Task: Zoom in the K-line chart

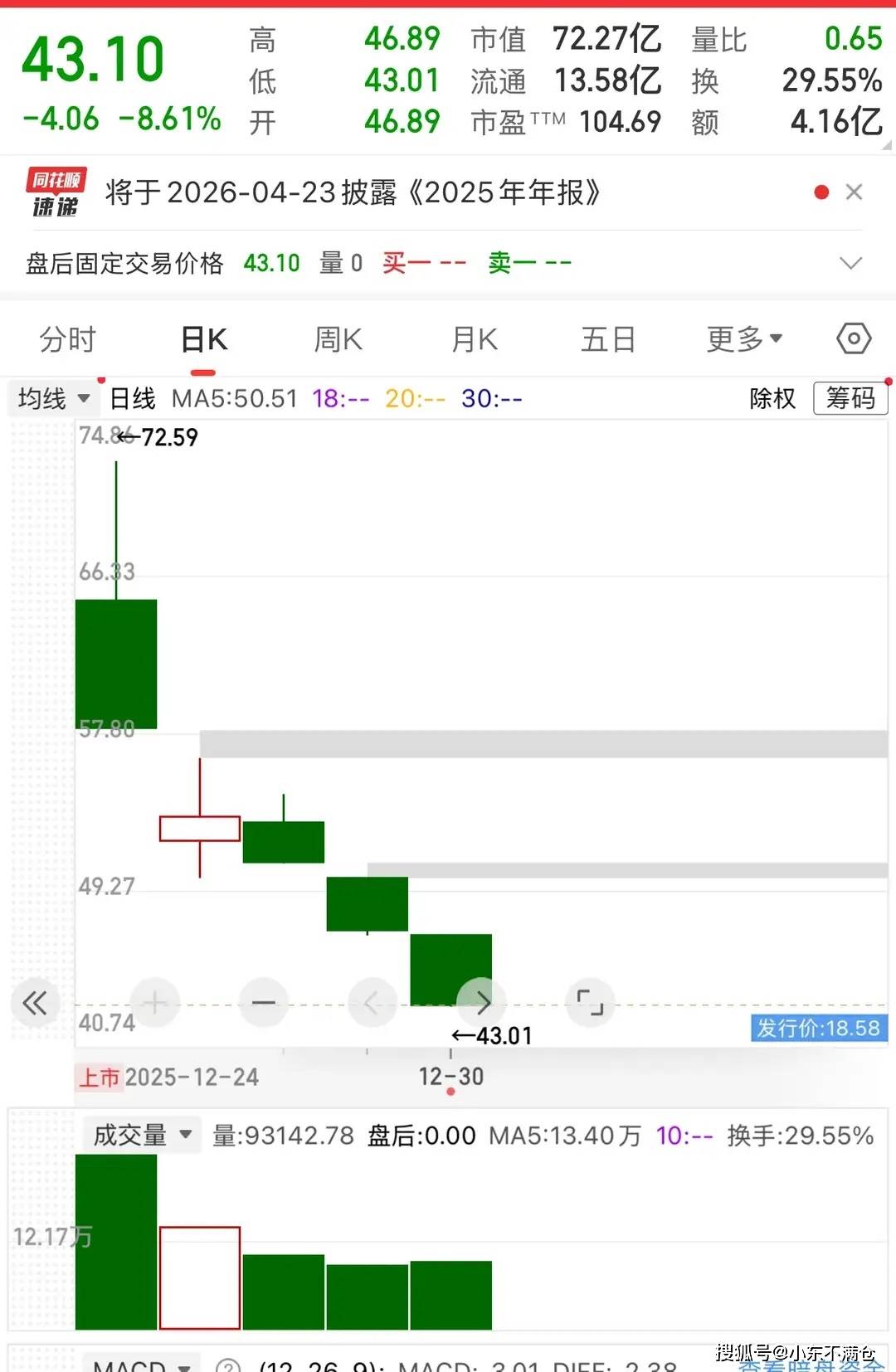Action: click(x=155, y=1003)
